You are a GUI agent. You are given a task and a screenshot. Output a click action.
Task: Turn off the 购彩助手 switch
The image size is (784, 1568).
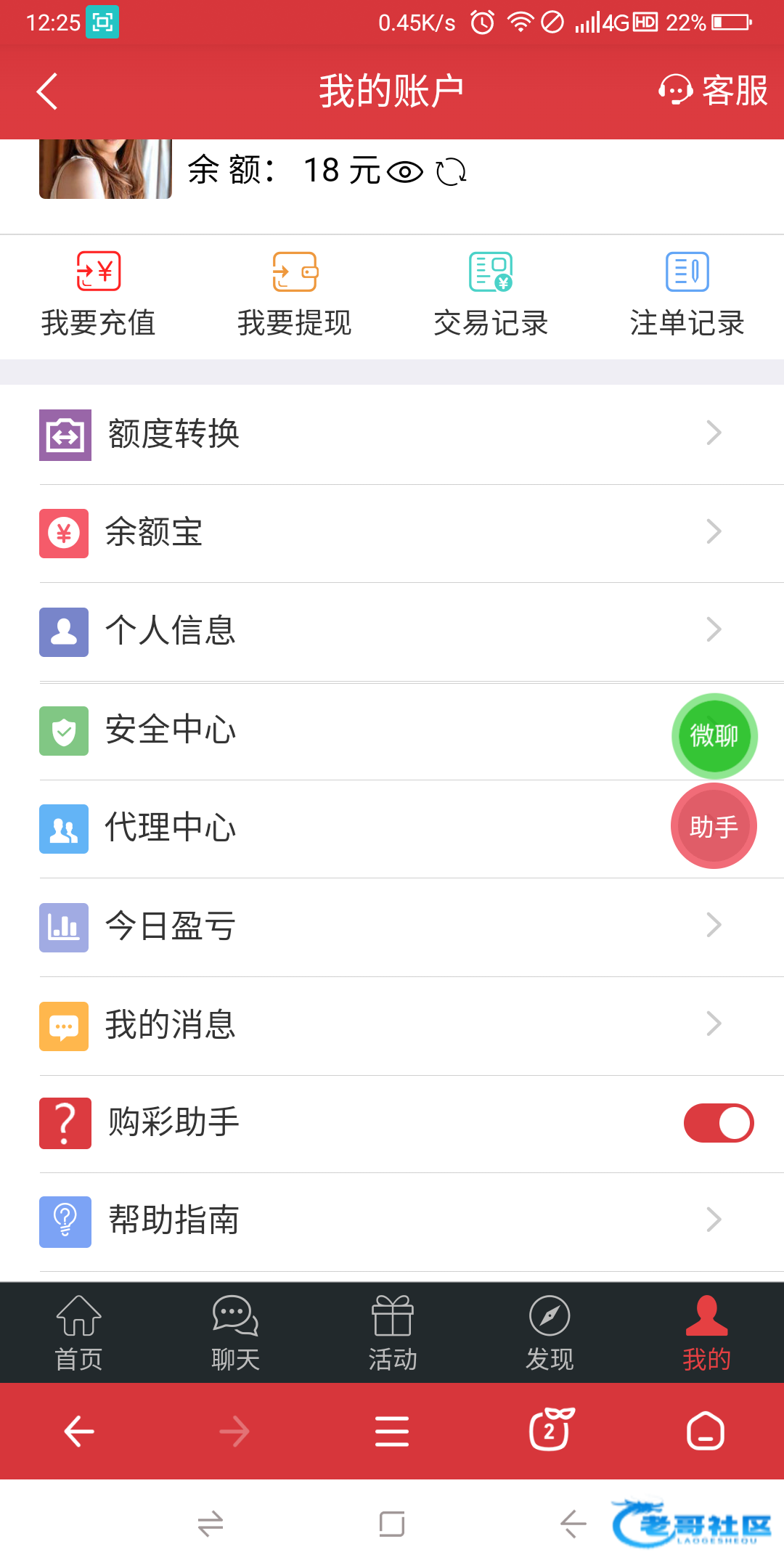click(x=719, y=1123)
